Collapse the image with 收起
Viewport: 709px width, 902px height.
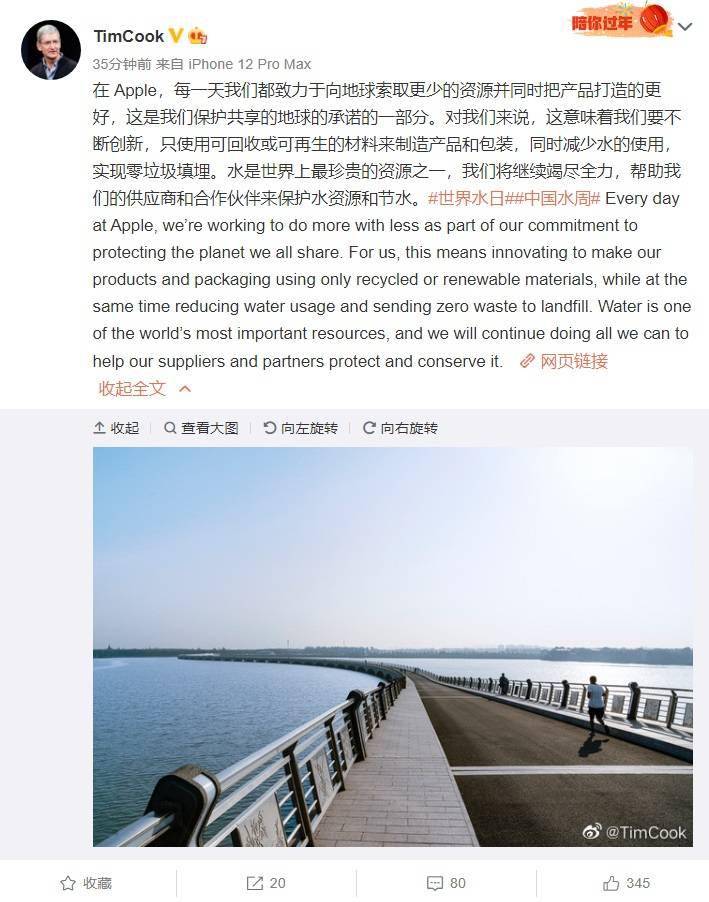116,428
